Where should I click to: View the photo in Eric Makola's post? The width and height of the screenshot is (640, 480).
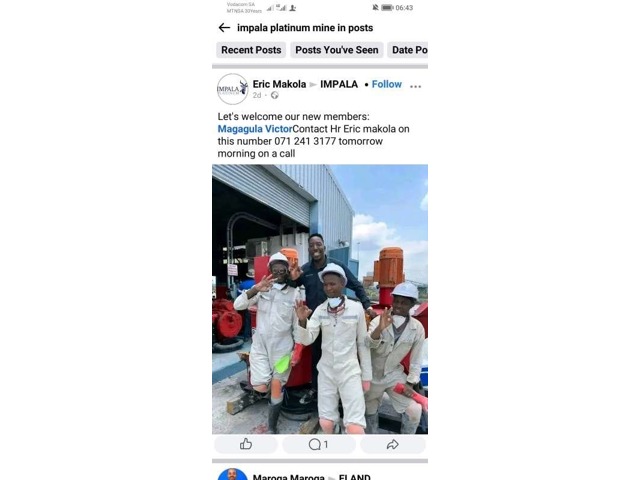[x=320, y=298]
